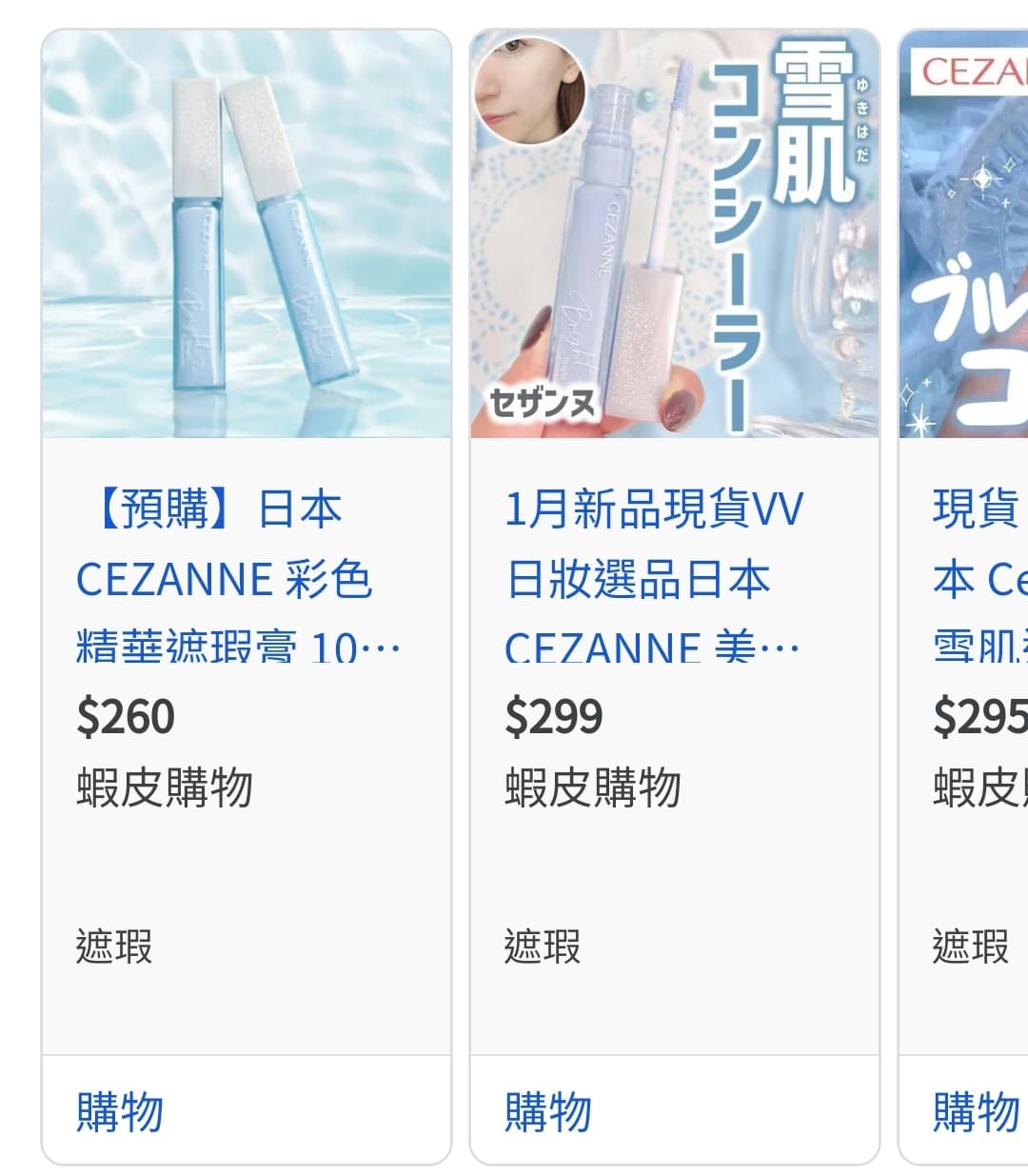Open the $299 雪肌 concealer product image
The width and height of the screenshot is (1028, 1176).
tap(674, 234)
